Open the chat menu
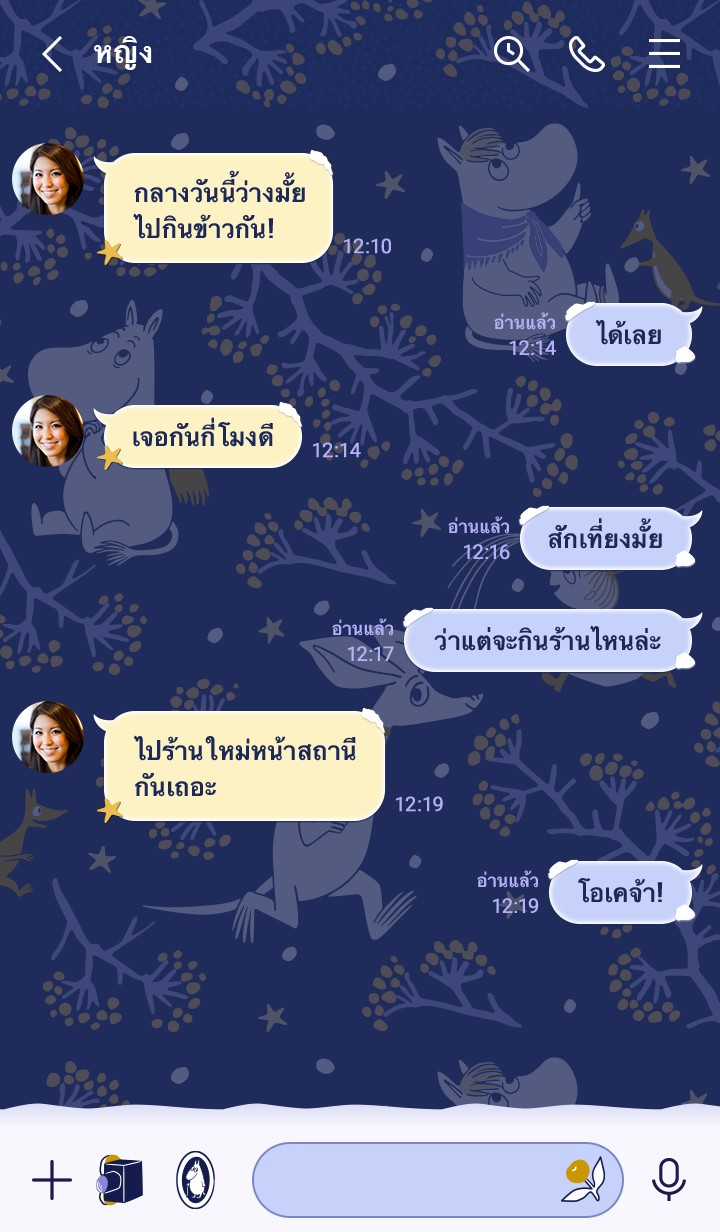The image size is (720, 1232). point(664,54)
